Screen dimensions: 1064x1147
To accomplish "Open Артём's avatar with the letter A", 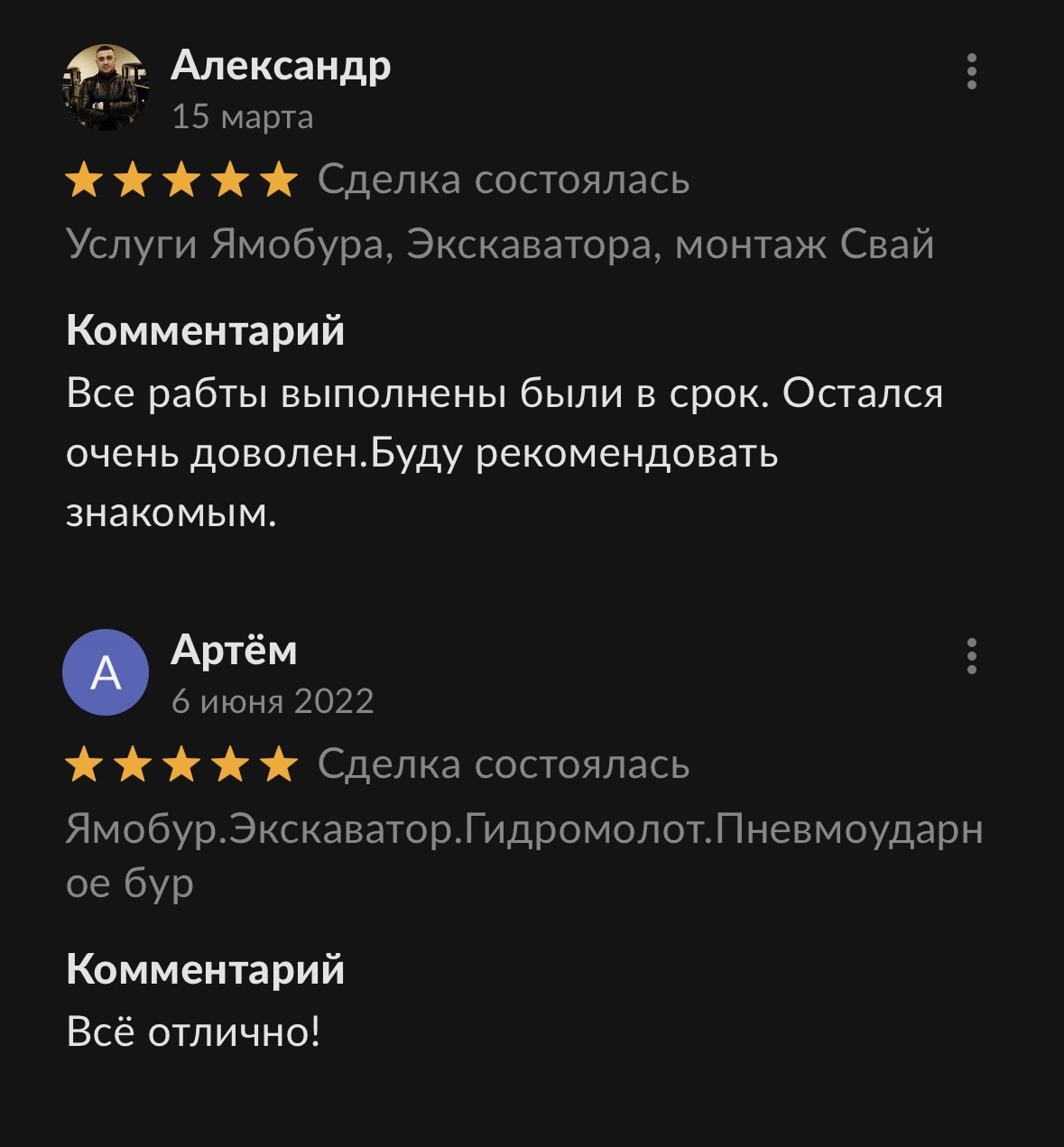I will [104, 671].
